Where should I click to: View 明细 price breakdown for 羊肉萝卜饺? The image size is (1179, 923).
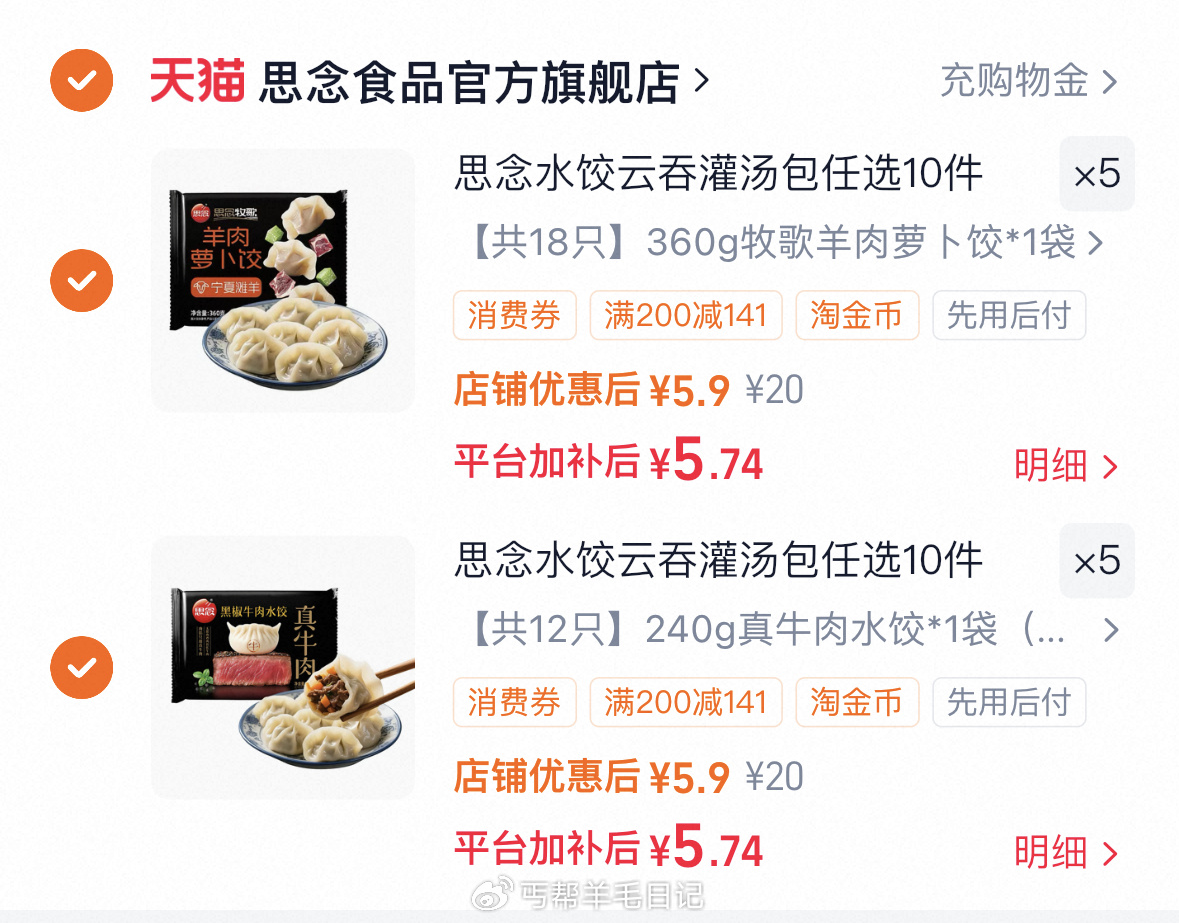point(1065,465)
